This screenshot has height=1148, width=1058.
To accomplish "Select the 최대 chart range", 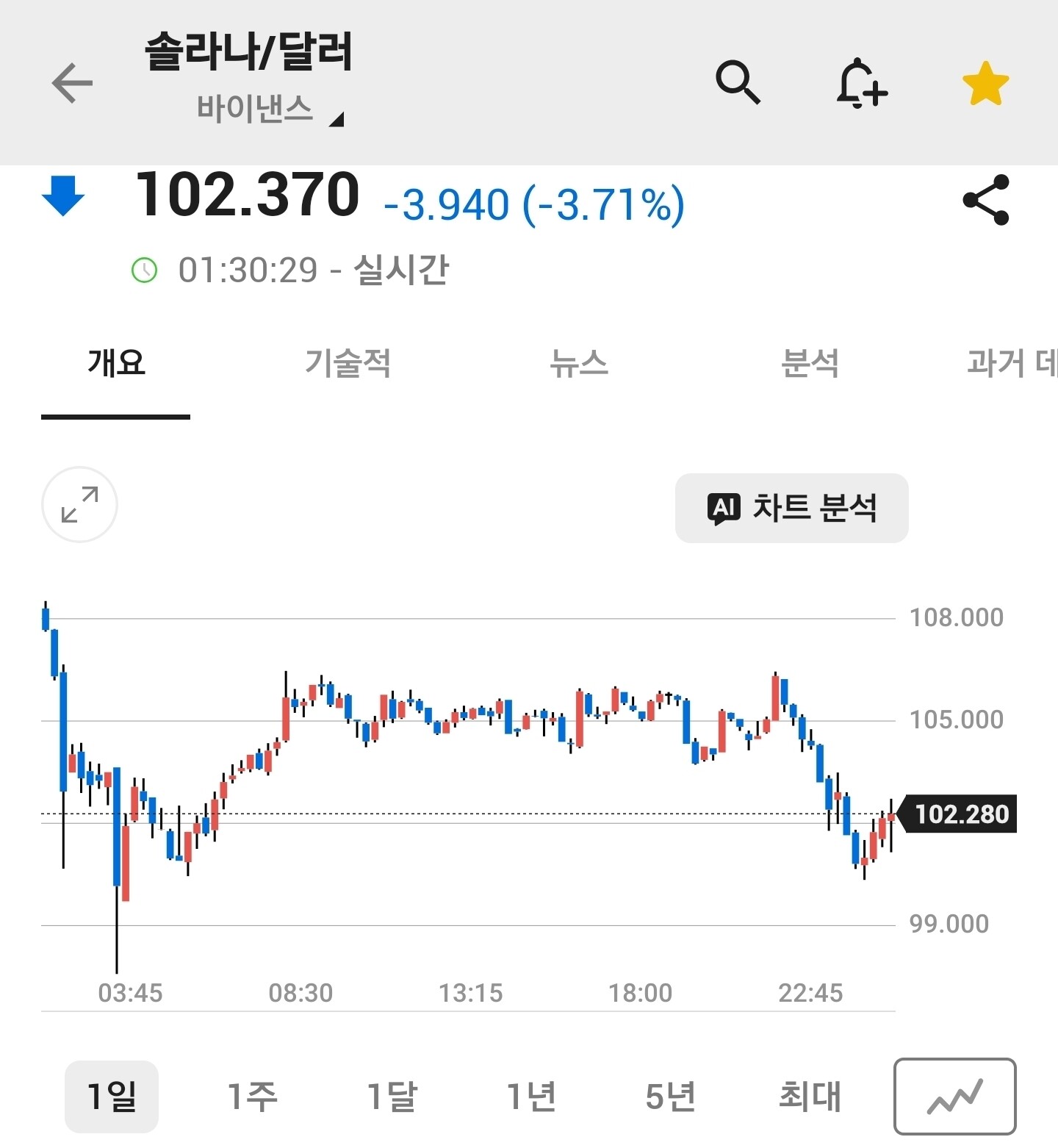I will coord(810,1096).
